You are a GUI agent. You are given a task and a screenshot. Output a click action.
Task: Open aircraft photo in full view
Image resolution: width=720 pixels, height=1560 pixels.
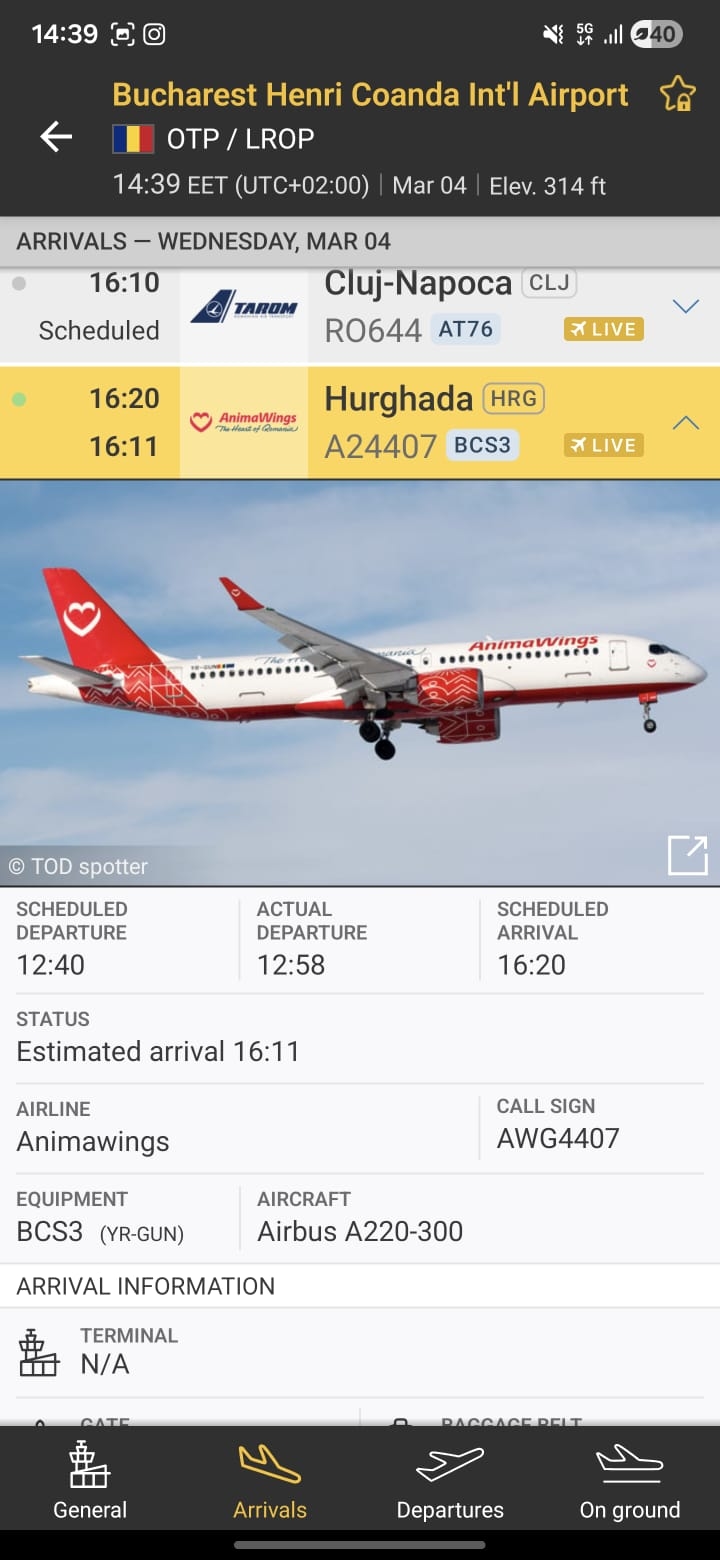[x=687, y=855]
